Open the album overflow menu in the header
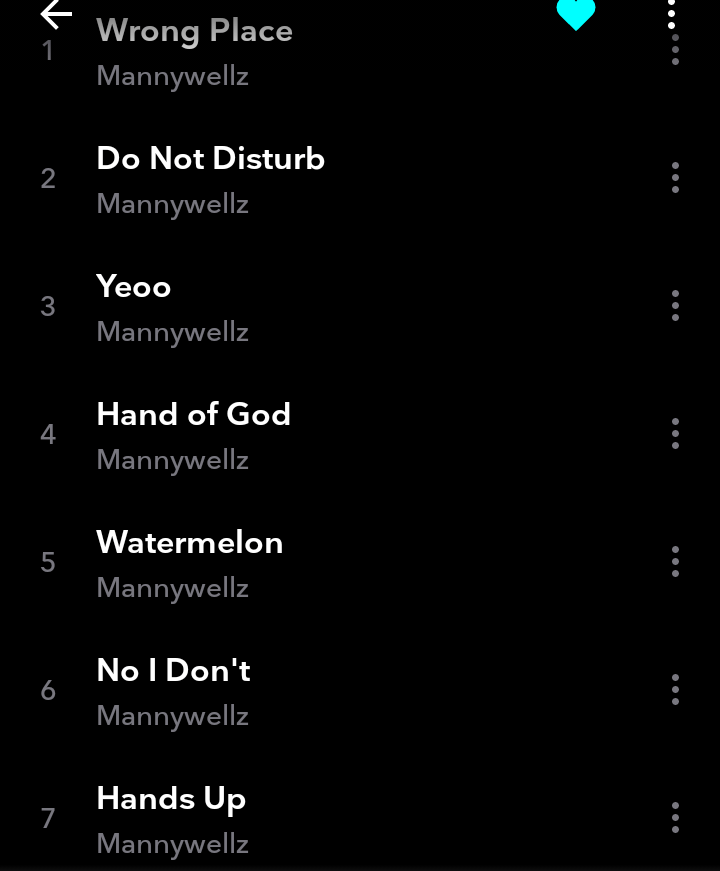This screenshot has height=871, width=720. 672,13
